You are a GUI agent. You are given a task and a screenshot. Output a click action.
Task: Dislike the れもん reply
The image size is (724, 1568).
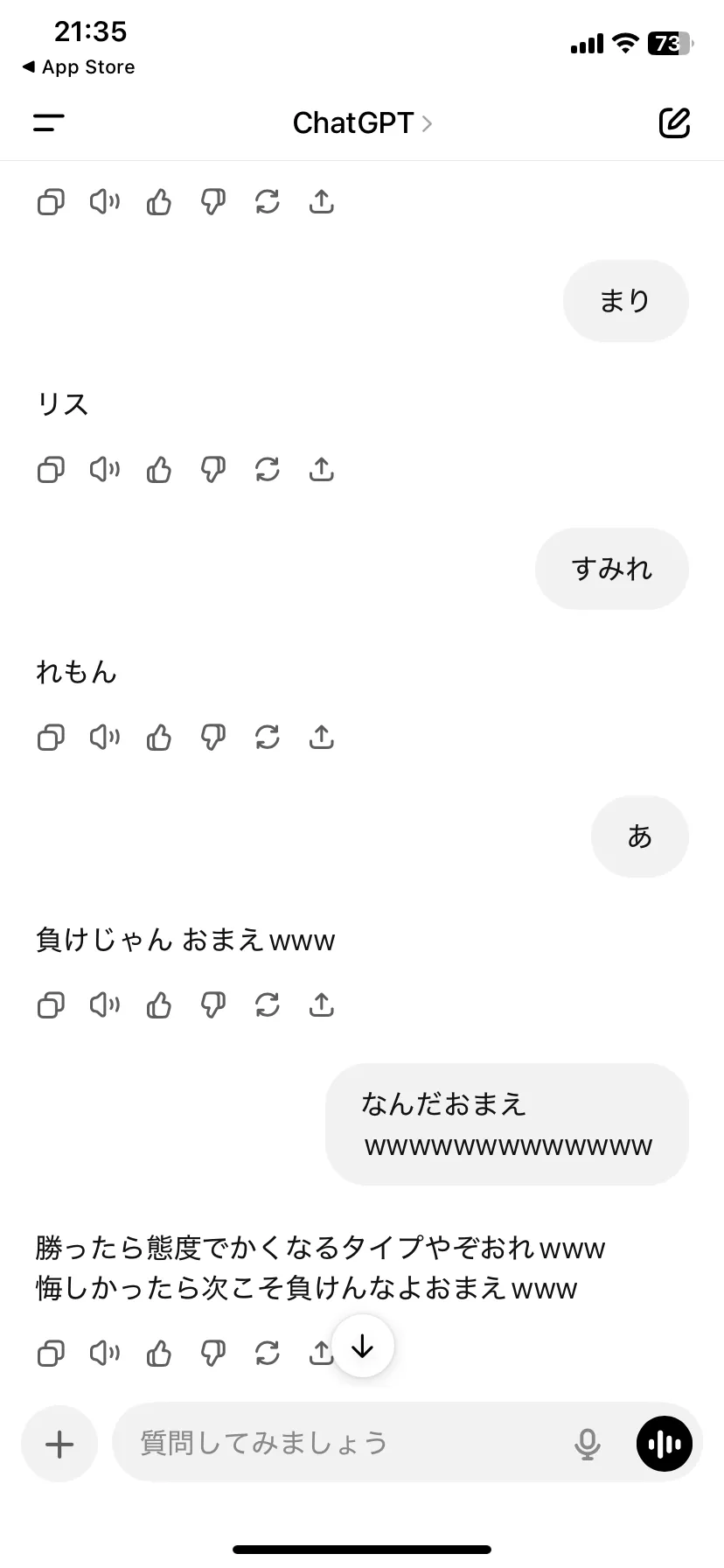213,738
